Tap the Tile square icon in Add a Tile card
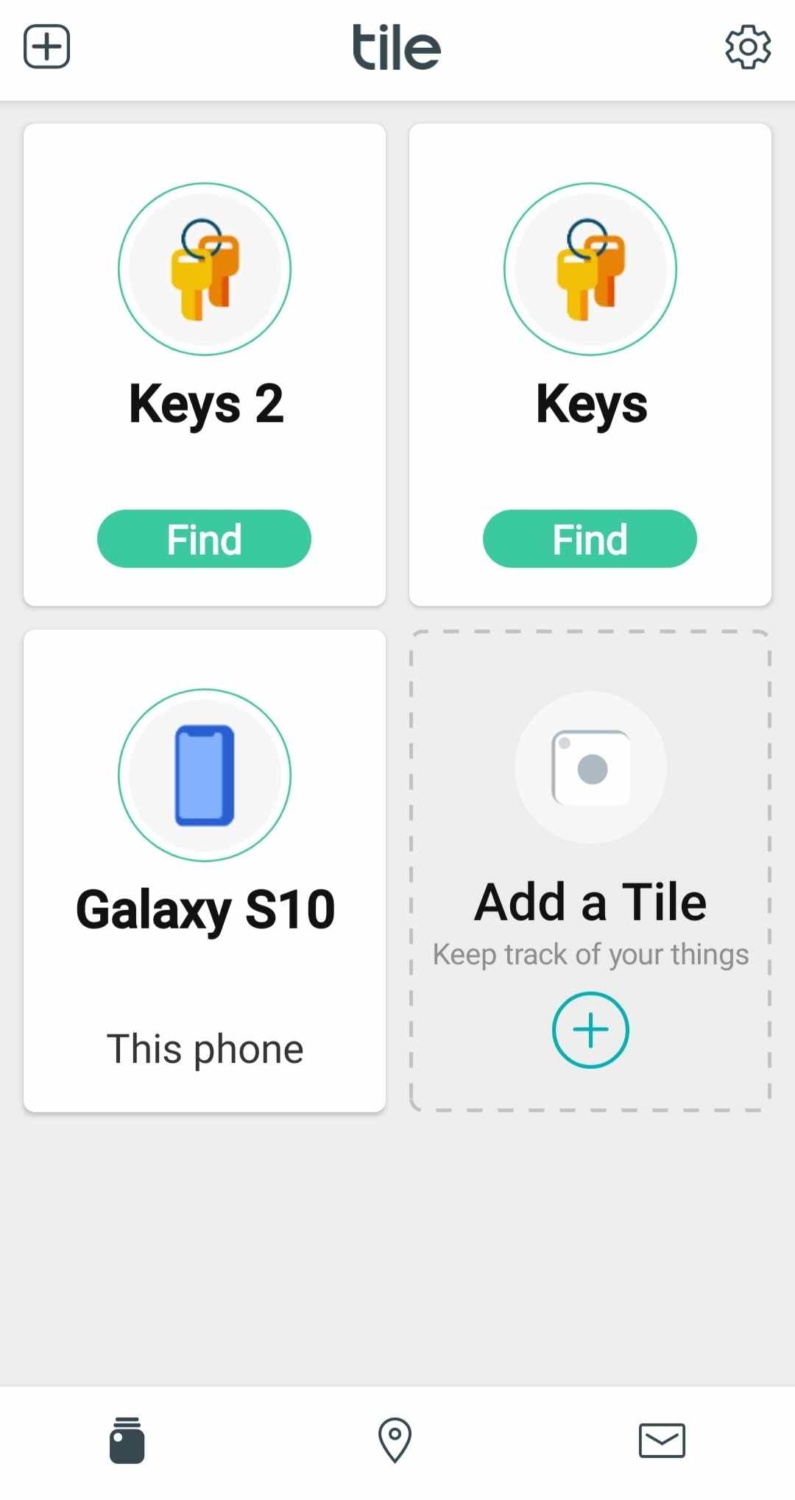Viewport: 795px width, 1500px height. [x=590, y=766]
